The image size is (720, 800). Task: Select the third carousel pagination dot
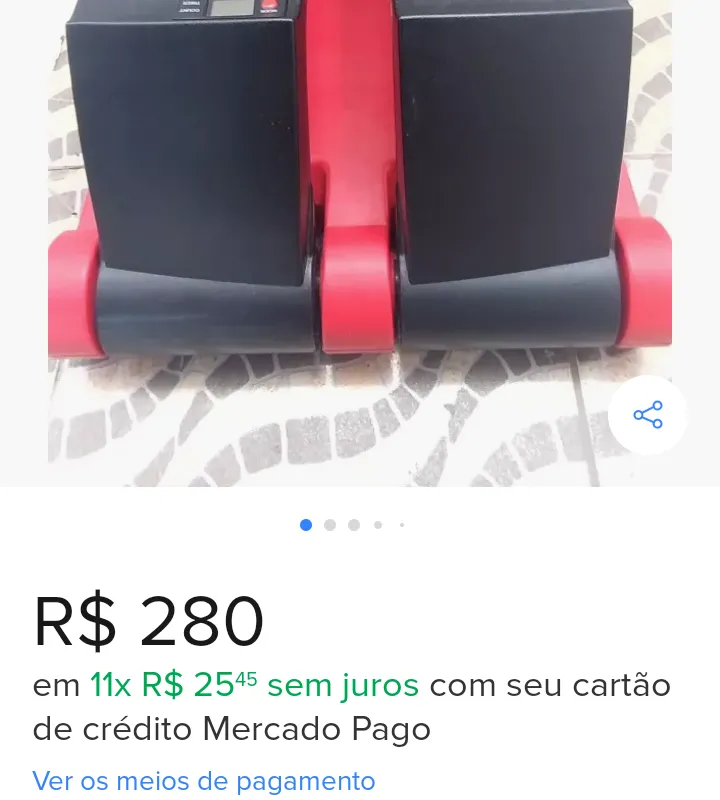click(x=354, y=524)
